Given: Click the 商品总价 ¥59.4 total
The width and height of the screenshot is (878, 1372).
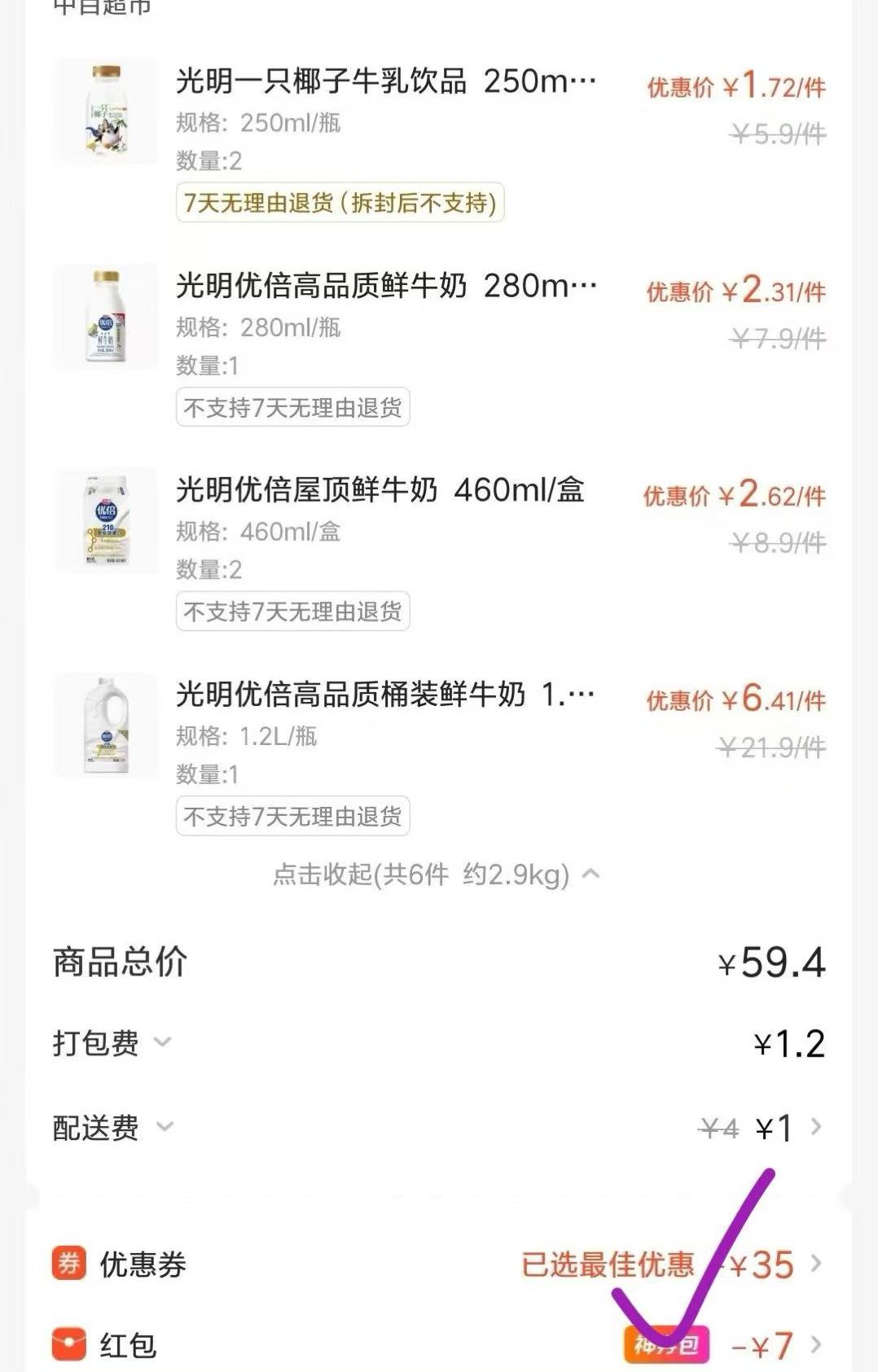Looking at the screenshot, I should point(774,962).
